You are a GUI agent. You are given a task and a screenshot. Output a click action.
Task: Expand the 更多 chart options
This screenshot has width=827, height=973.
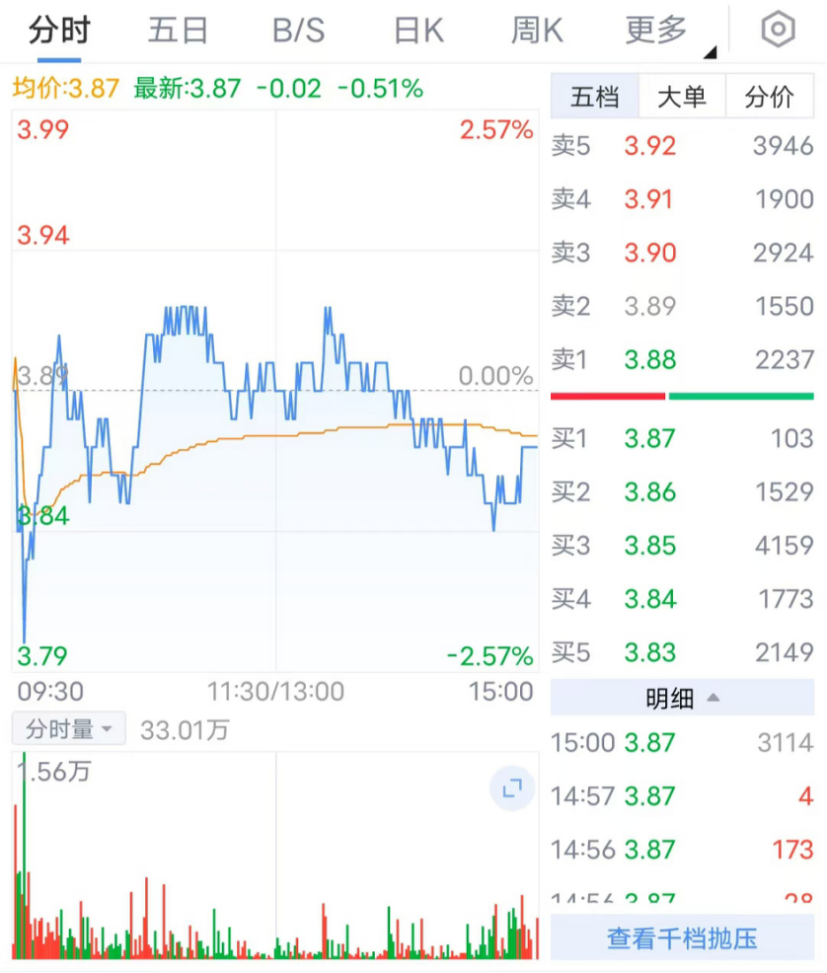click(x=660, y=30)
